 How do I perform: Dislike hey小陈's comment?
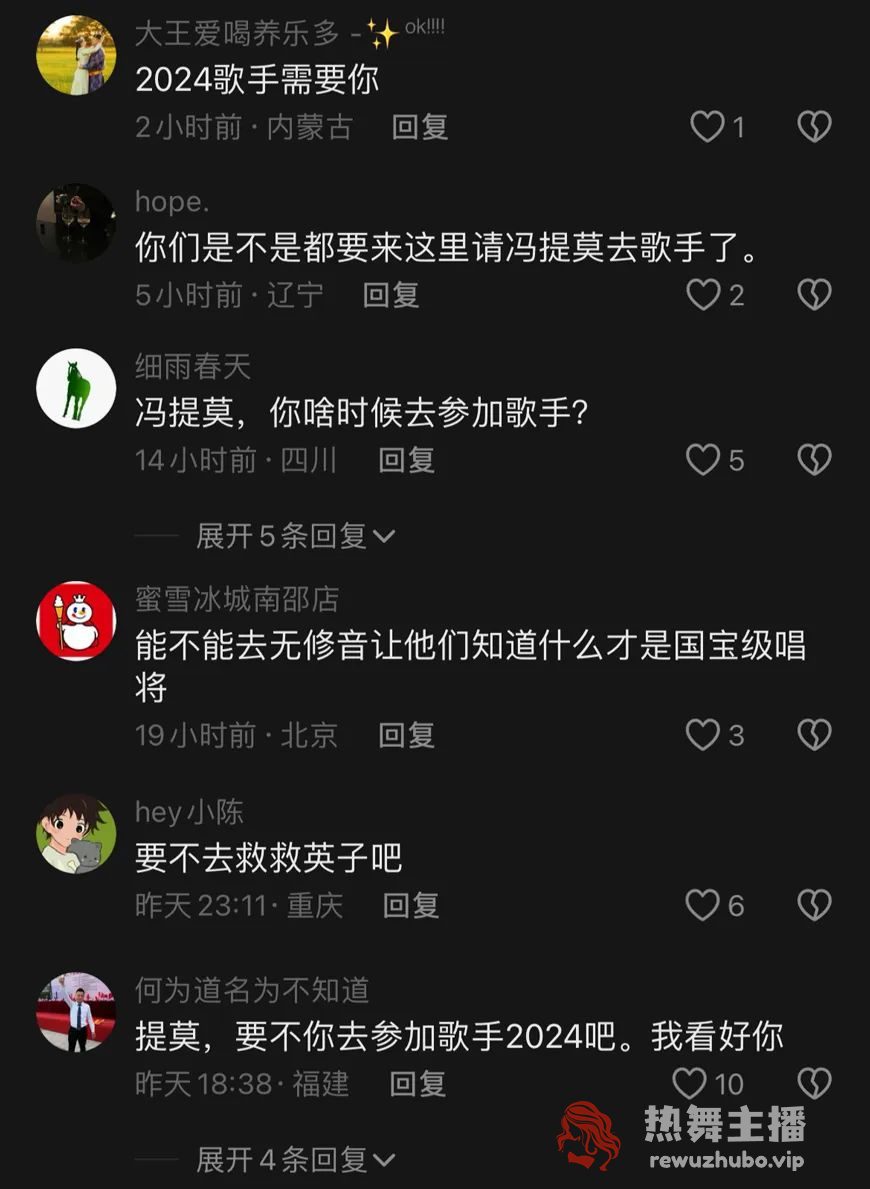814,905
